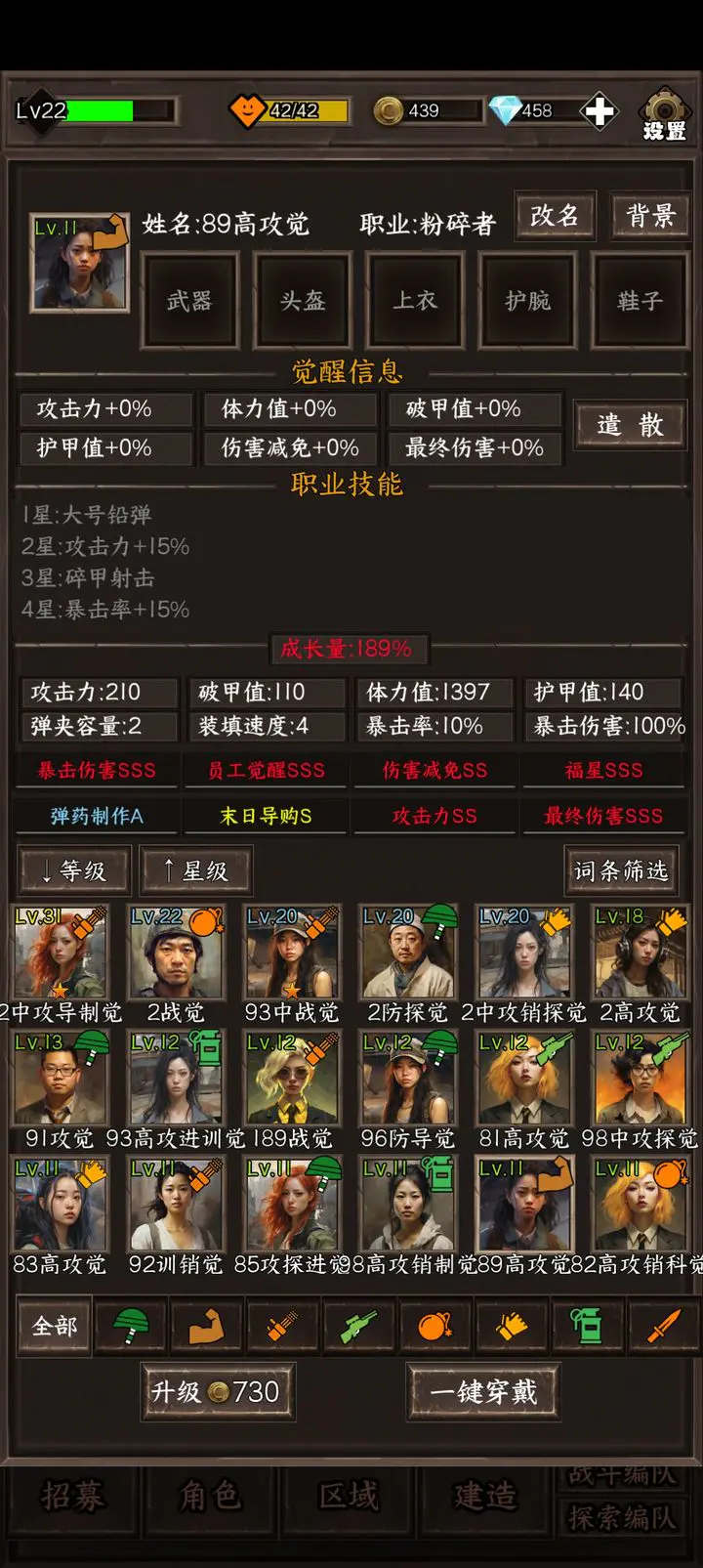
Task: Open the 词条筛选 filter
Action: (x=620, y=870)
